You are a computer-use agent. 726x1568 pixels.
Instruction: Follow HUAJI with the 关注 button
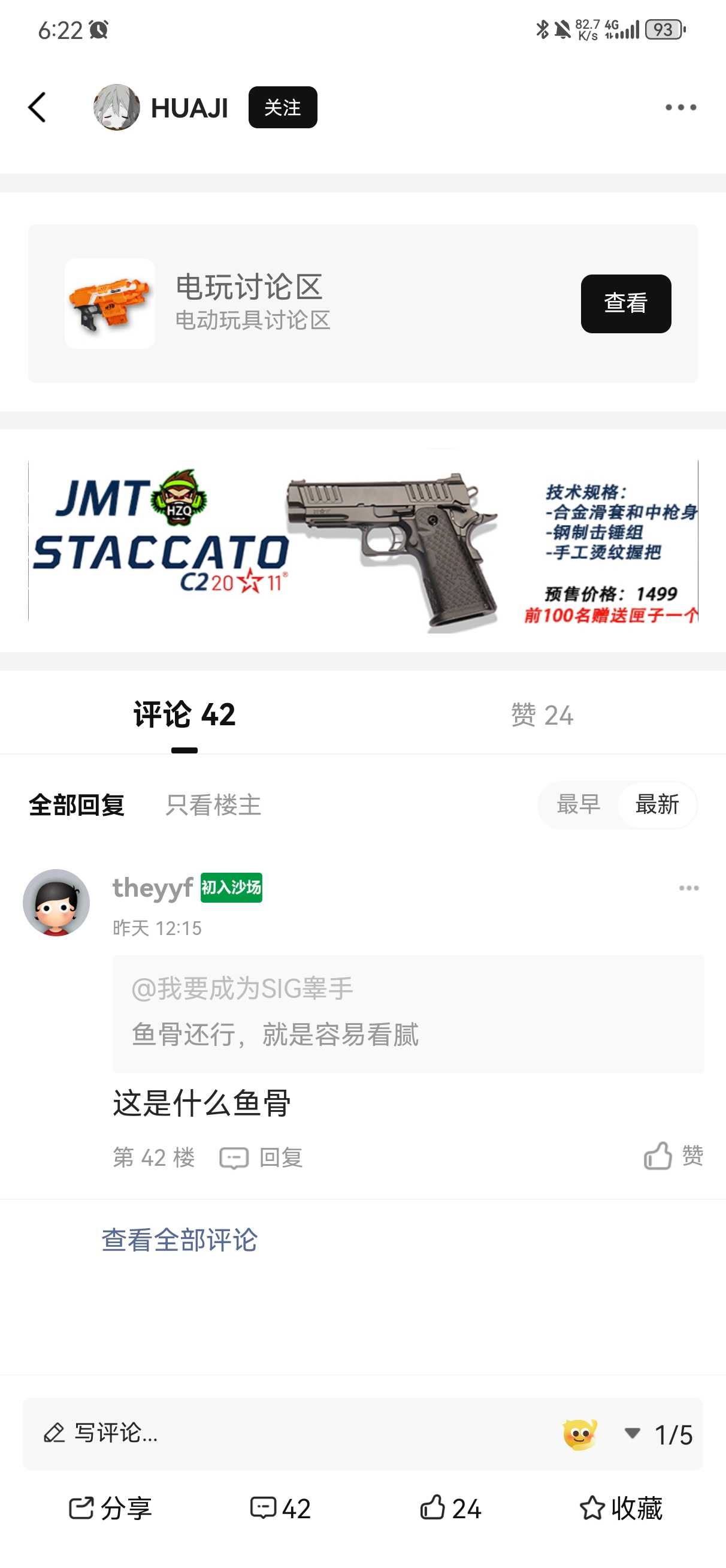click(x=282, y=107)
